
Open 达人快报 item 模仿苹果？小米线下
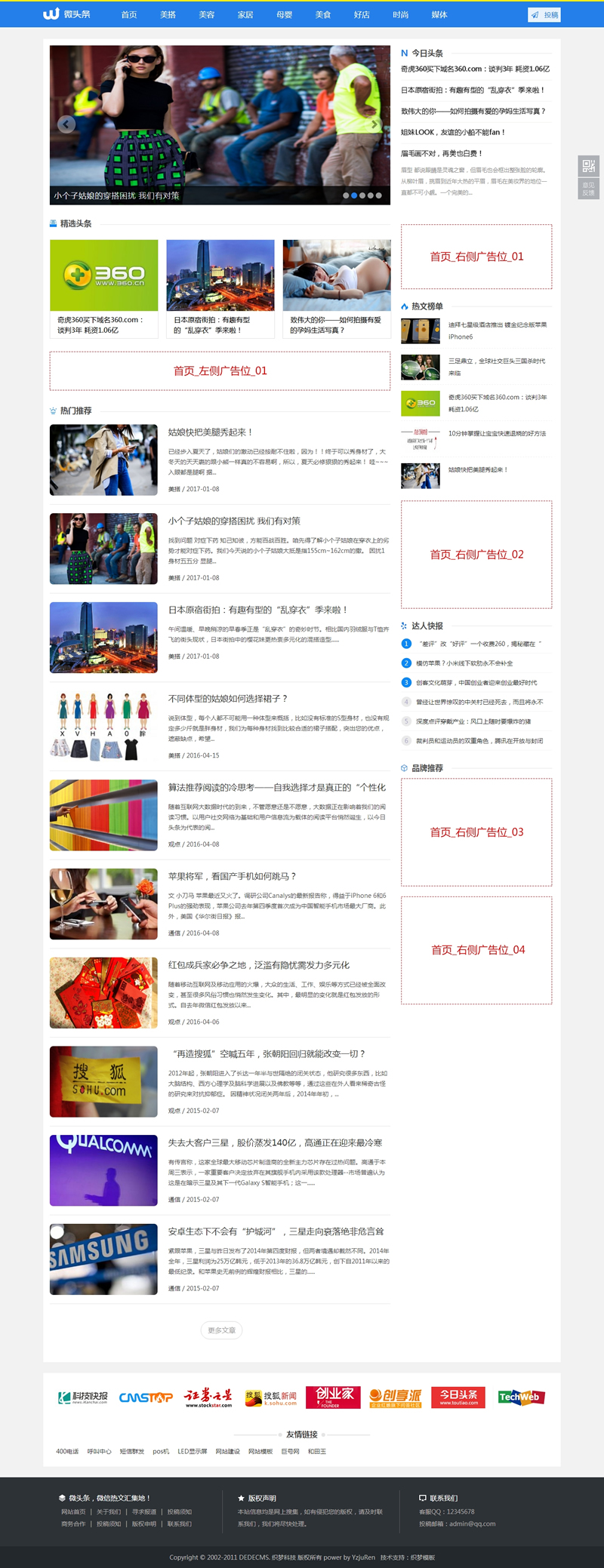point(464,663)
